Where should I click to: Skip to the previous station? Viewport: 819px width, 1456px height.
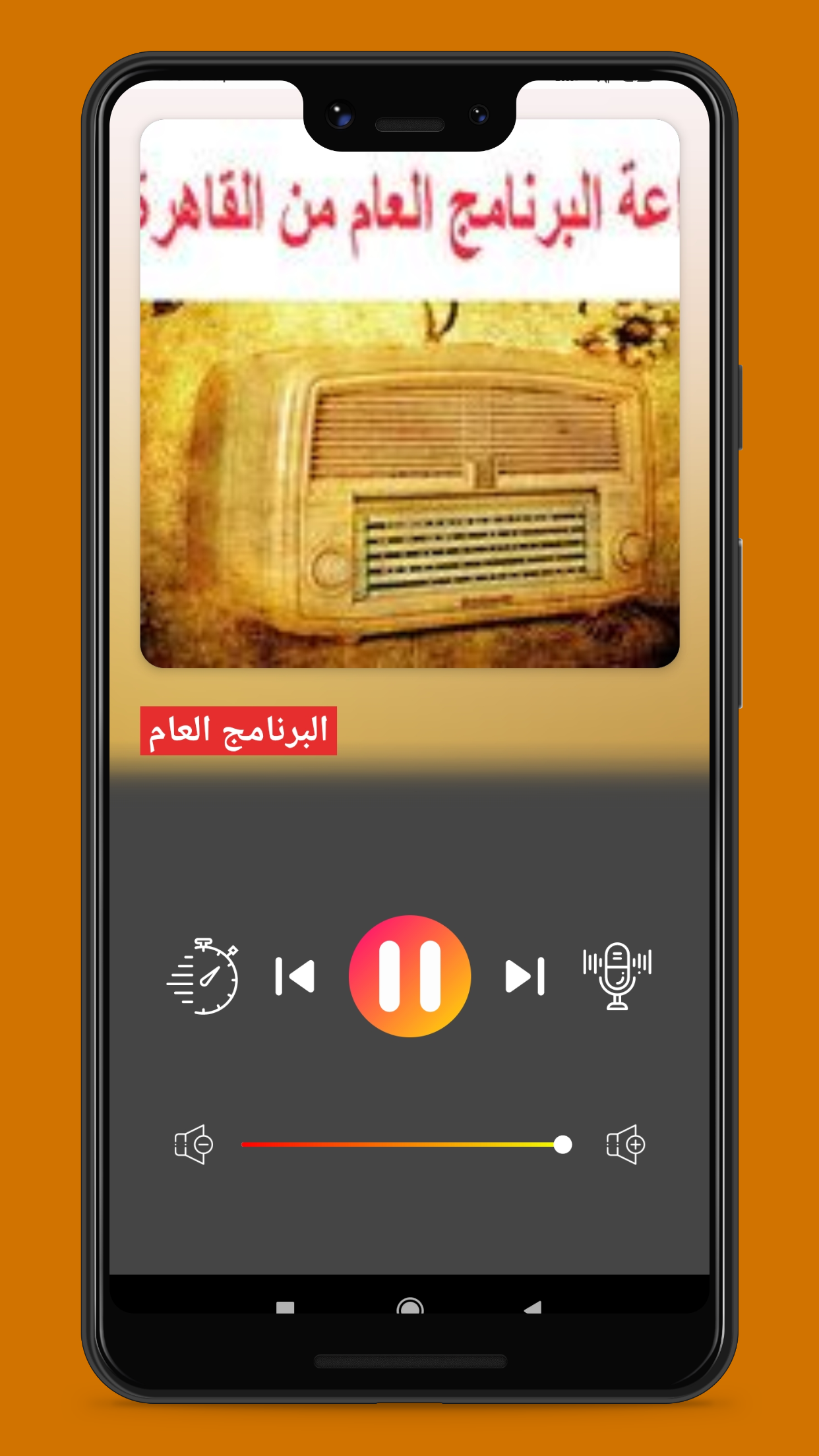click(295, 976)
